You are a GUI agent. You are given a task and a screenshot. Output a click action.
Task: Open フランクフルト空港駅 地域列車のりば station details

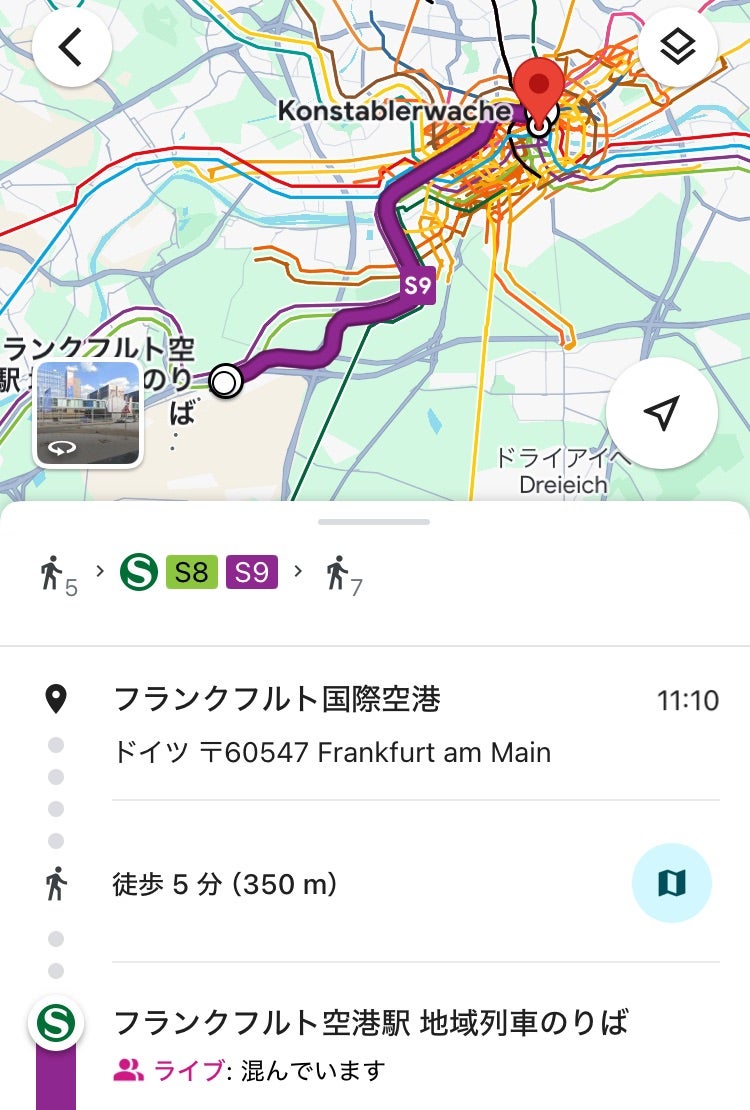coord(371,1022)
